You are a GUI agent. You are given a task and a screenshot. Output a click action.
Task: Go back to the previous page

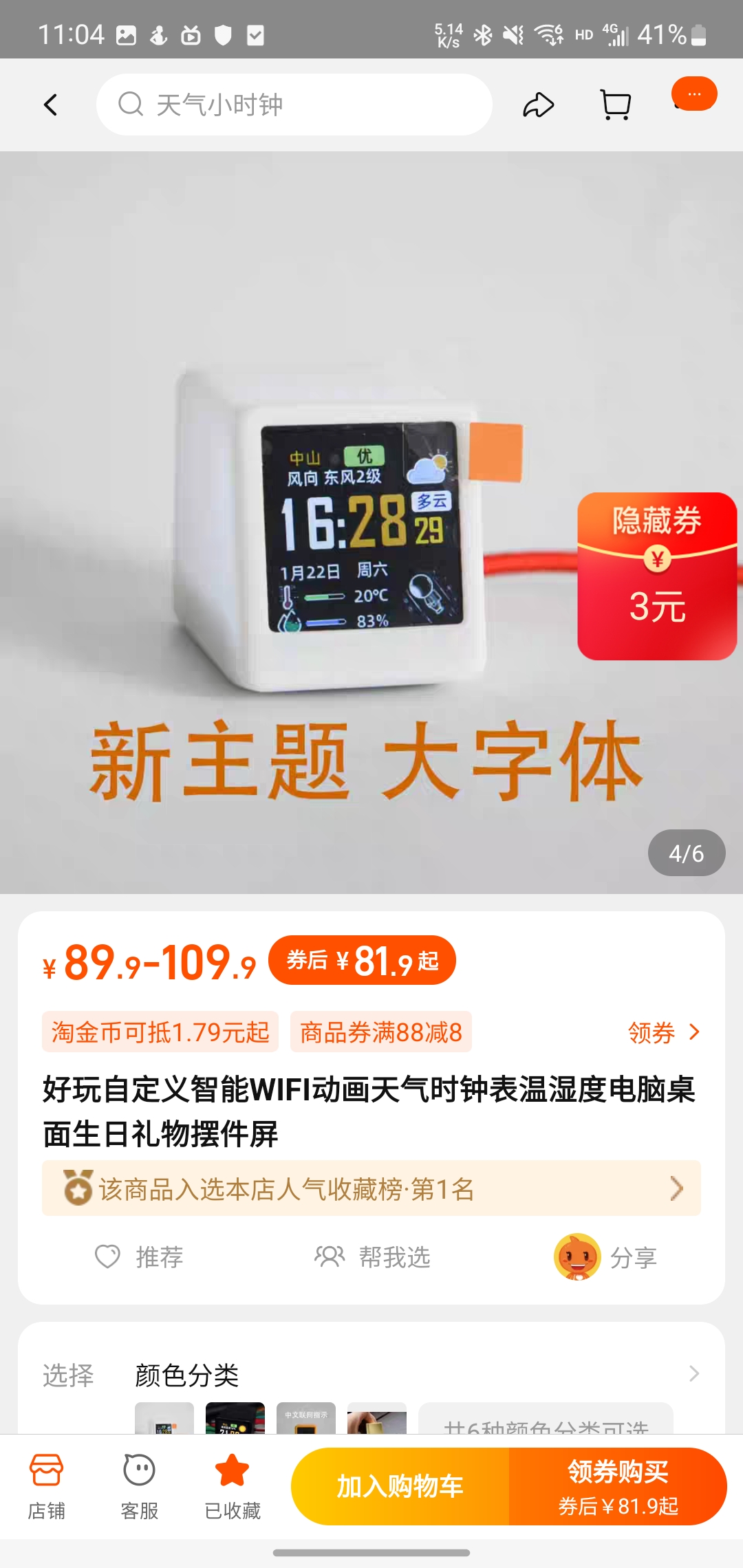pyautogui.click(x=50, y=105)
